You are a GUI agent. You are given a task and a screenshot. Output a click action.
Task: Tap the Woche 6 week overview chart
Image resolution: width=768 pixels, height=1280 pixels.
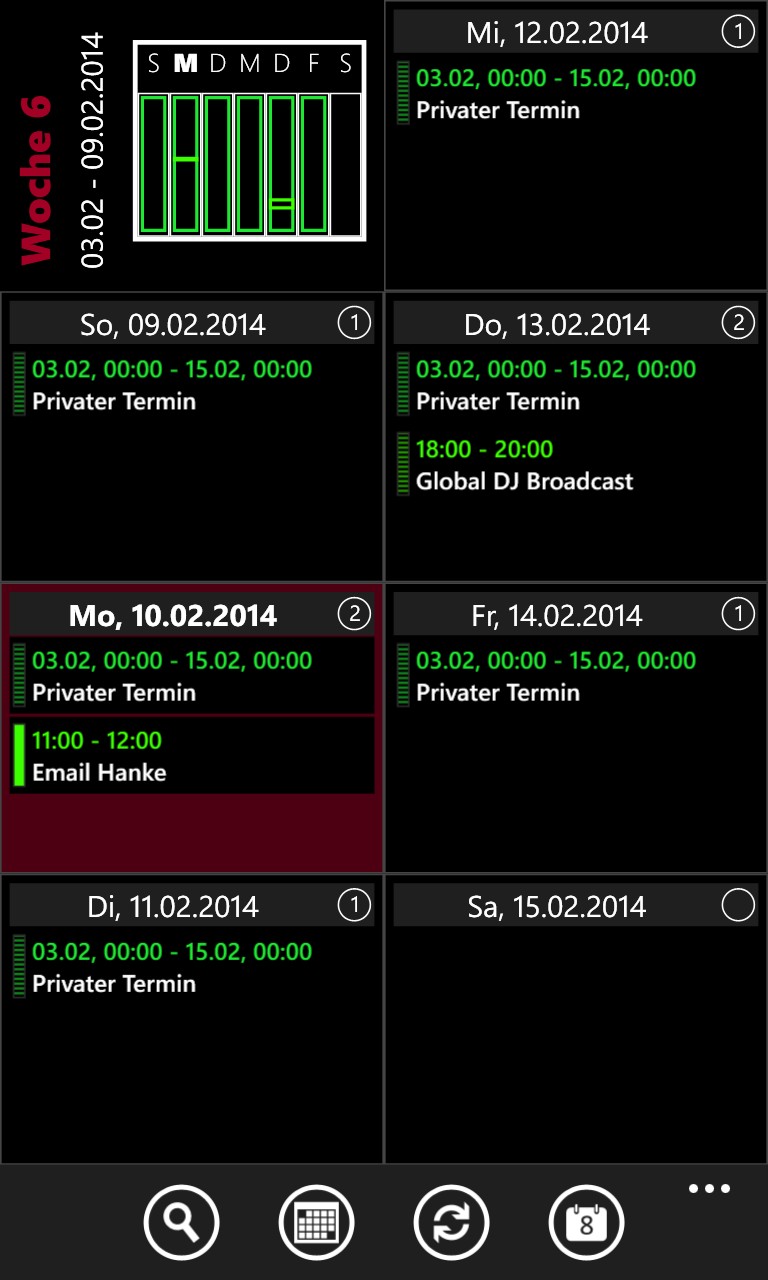click(250, 141)
